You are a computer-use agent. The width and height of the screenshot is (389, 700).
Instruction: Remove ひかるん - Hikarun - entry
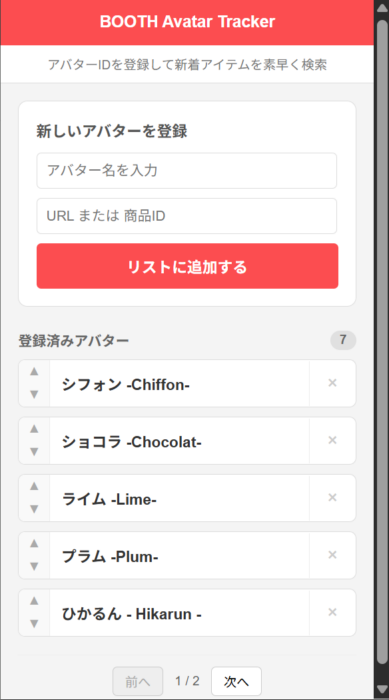(x=332, y=612)
